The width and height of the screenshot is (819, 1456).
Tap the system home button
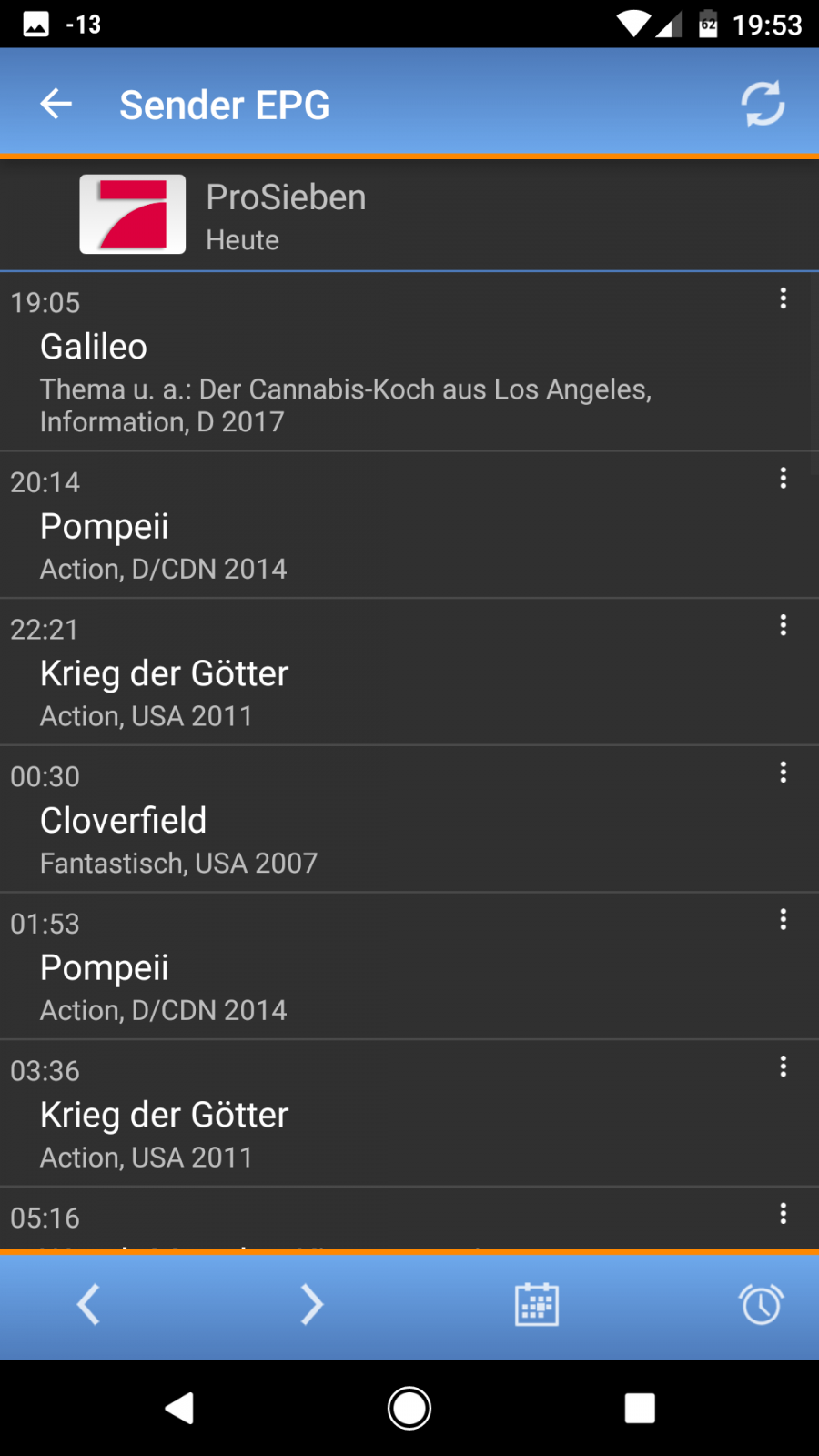pos(409,1409)
